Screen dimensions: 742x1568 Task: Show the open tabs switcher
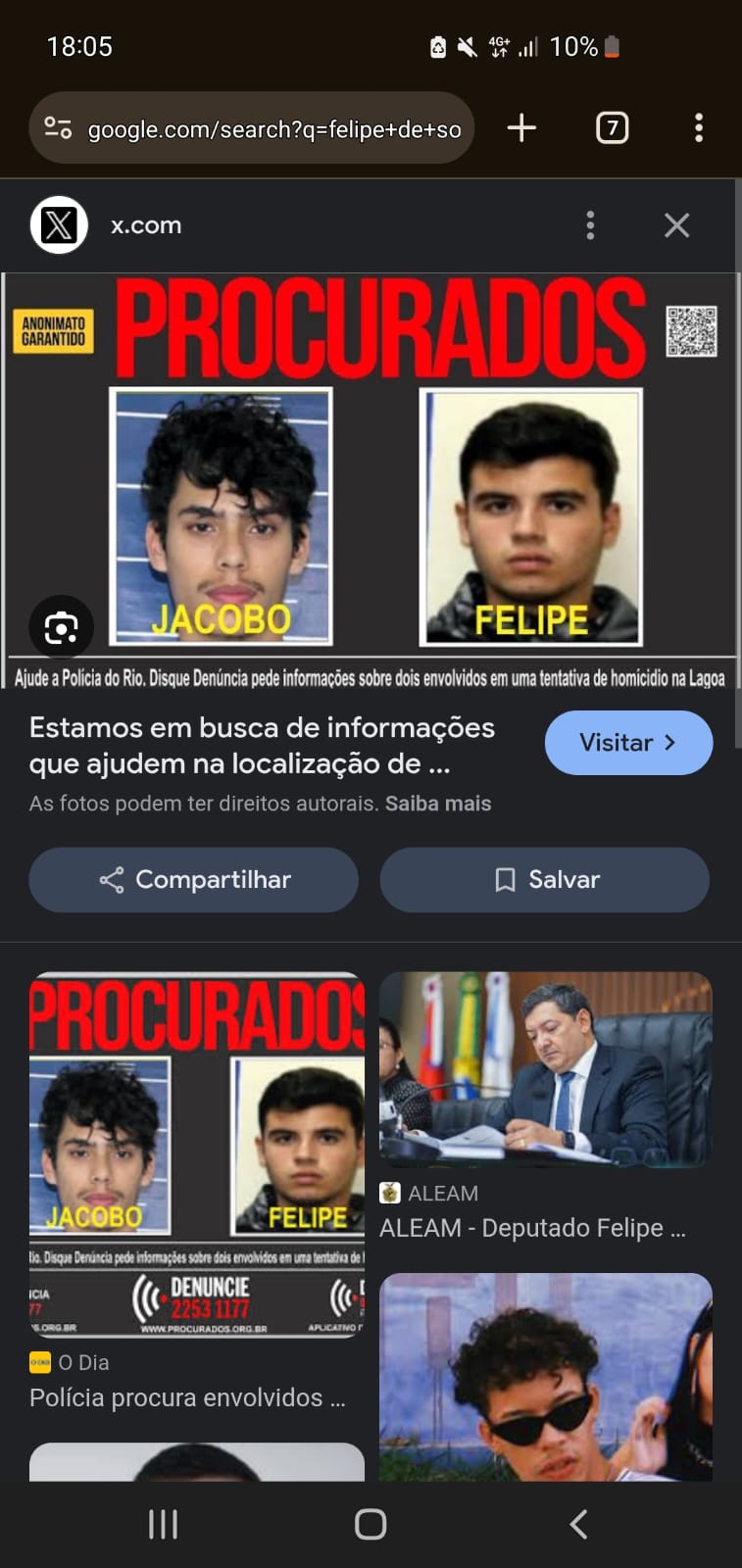[612, 127]
